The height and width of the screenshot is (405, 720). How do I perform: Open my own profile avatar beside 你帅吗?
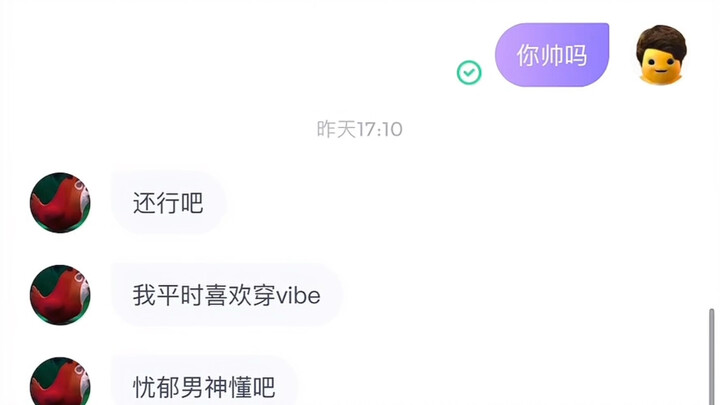[661, 55]
